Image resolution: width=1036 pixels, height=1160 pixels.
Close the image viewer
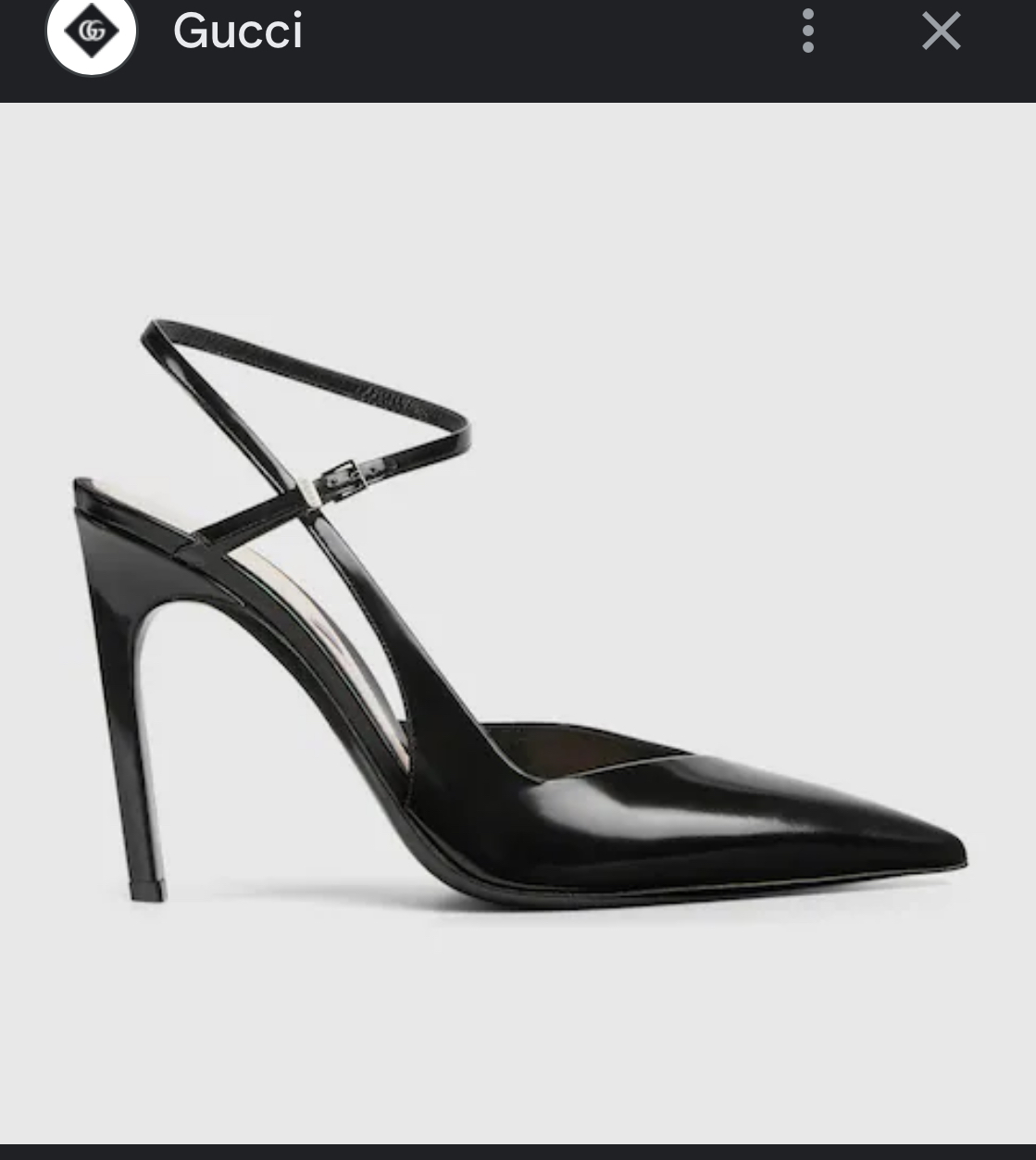pos(941,32)
